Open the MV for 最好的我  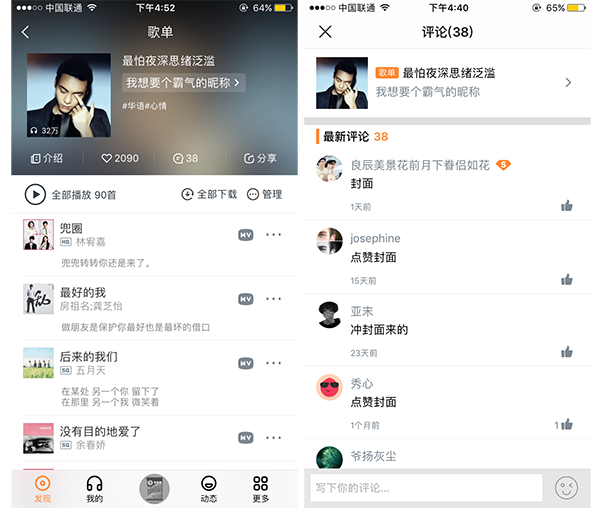246,299
